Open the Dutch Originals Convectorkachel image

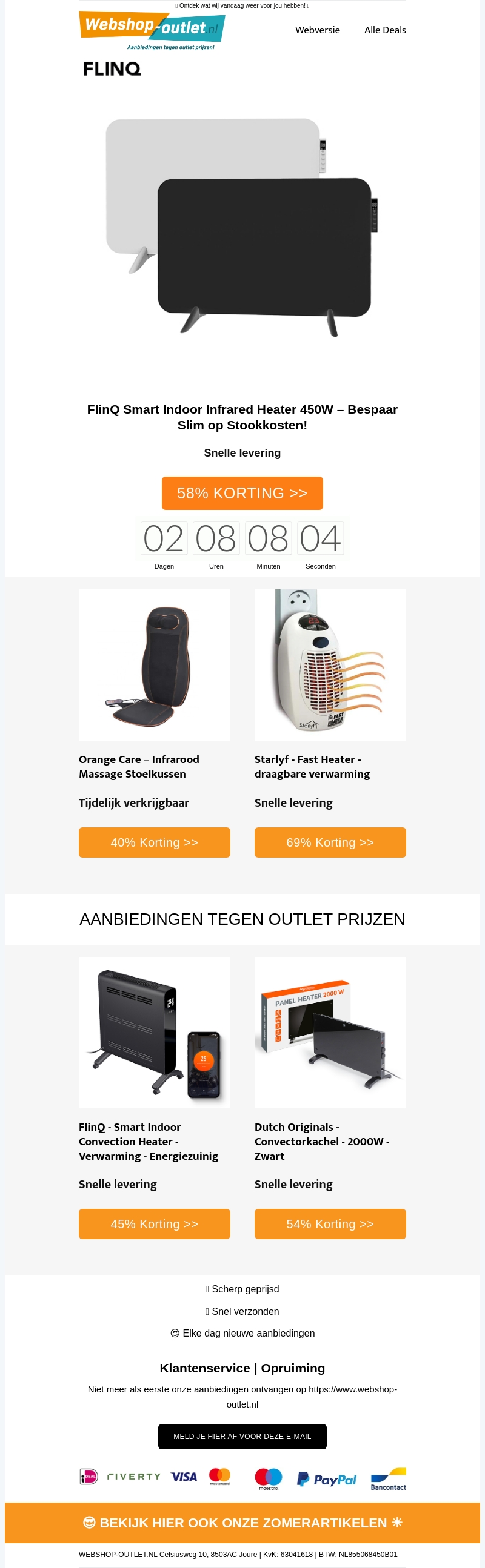[330, 1033]
